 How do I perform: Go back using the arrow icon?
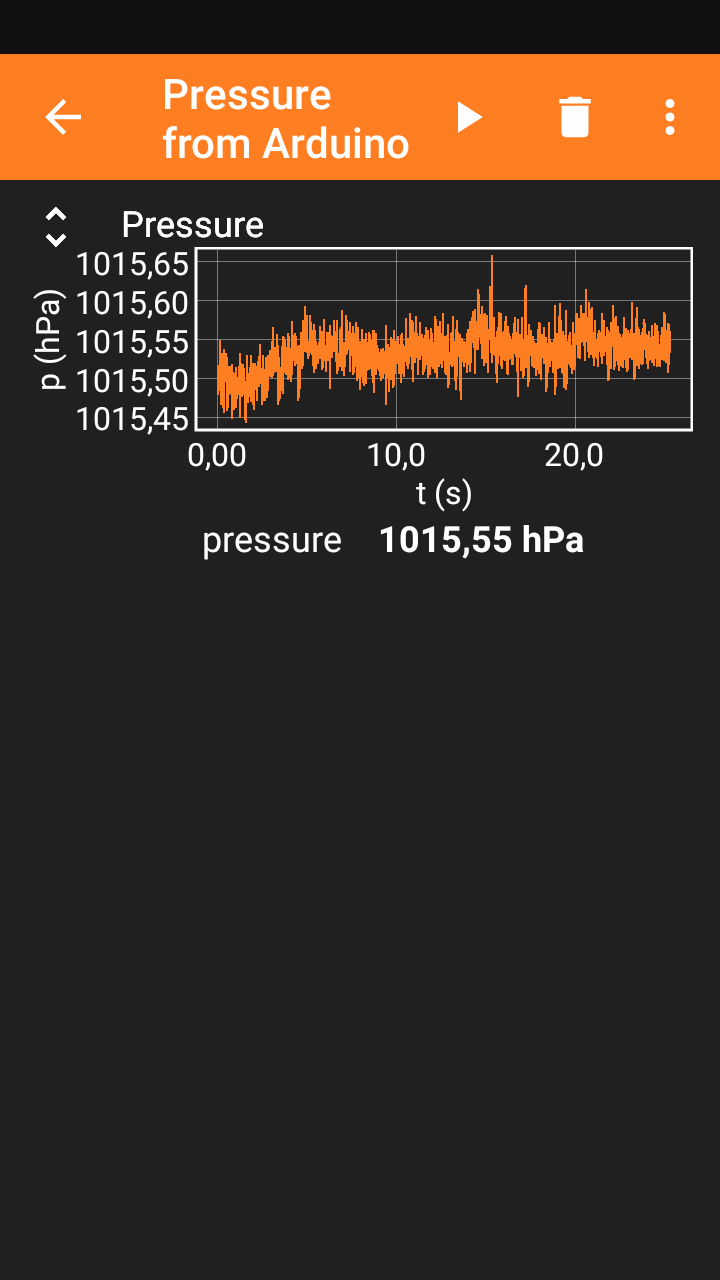click(63, 118)
